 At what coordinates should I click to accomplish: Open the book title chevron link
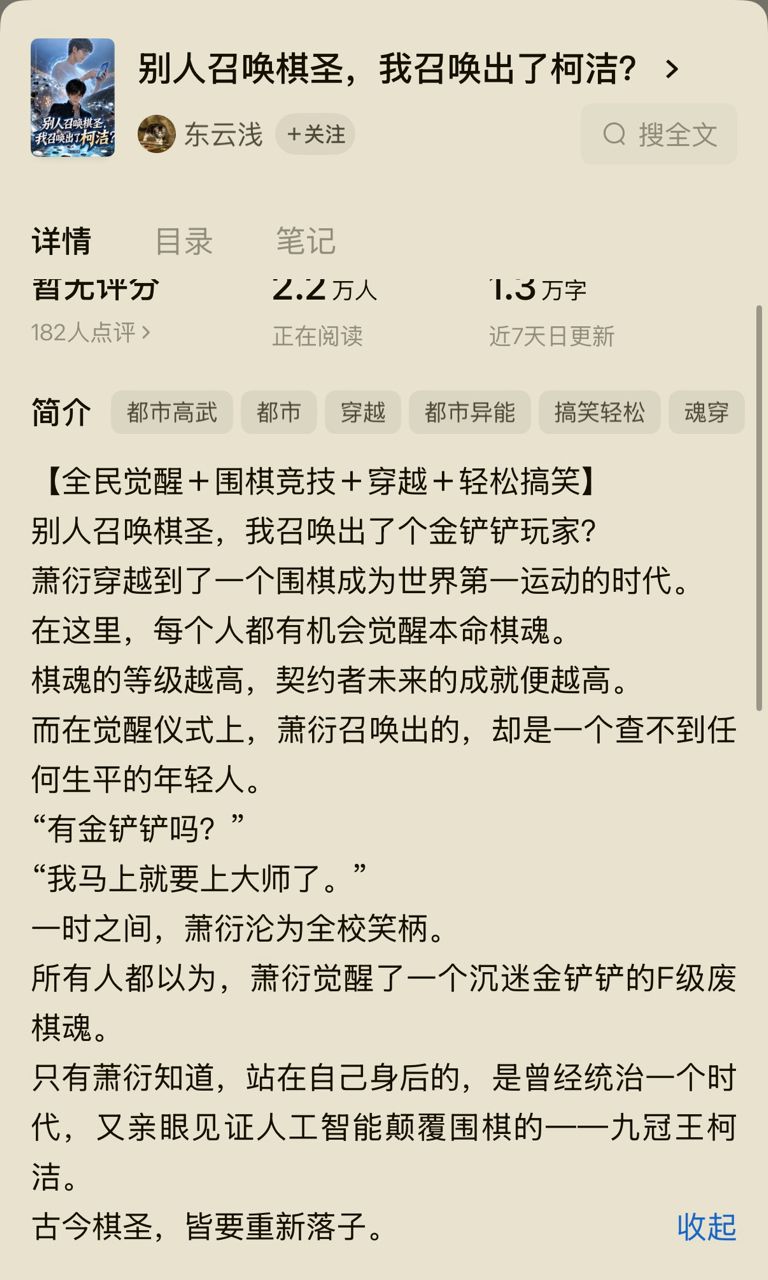[408, 69]
